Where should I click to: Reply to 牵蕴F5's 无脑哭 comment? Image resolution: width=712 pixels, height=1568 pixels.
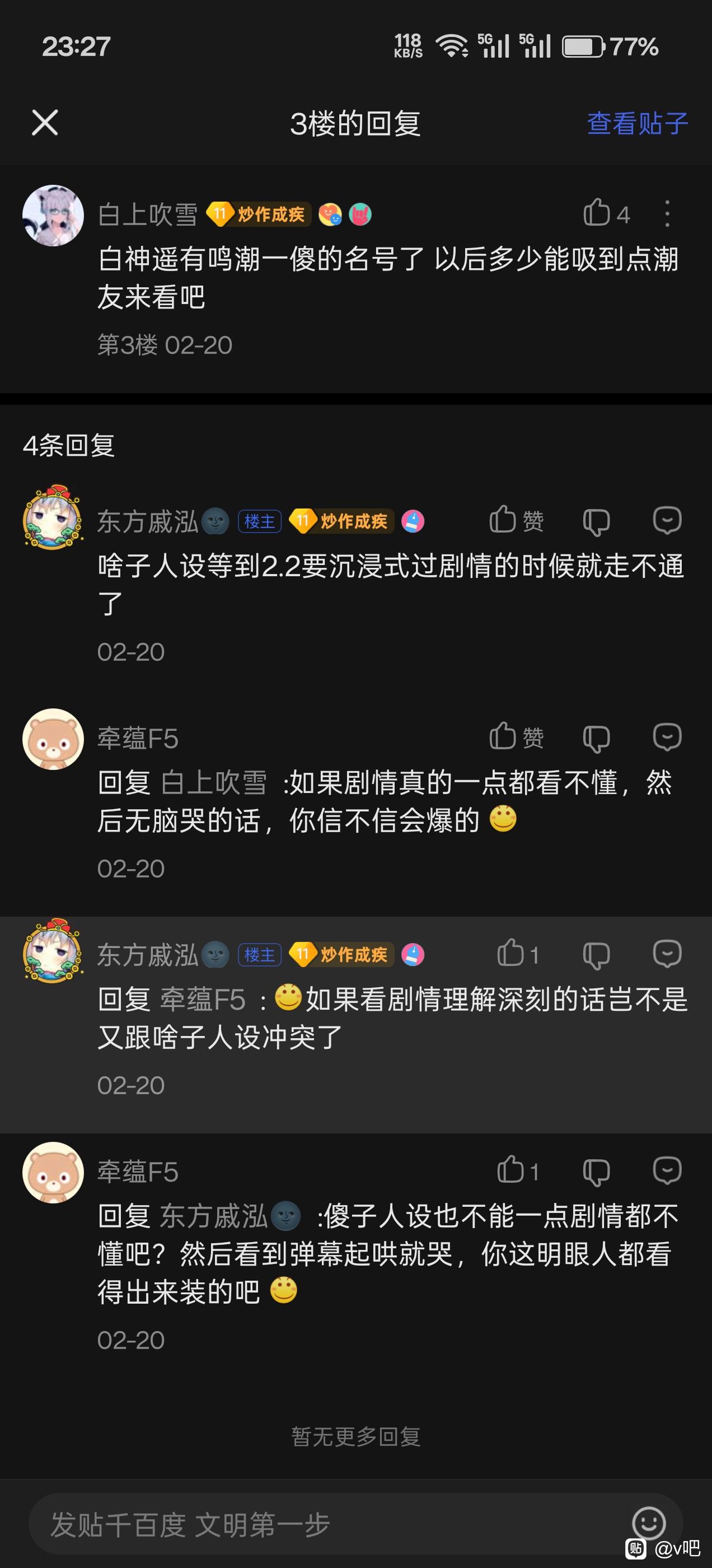click(x=667, y=737)
